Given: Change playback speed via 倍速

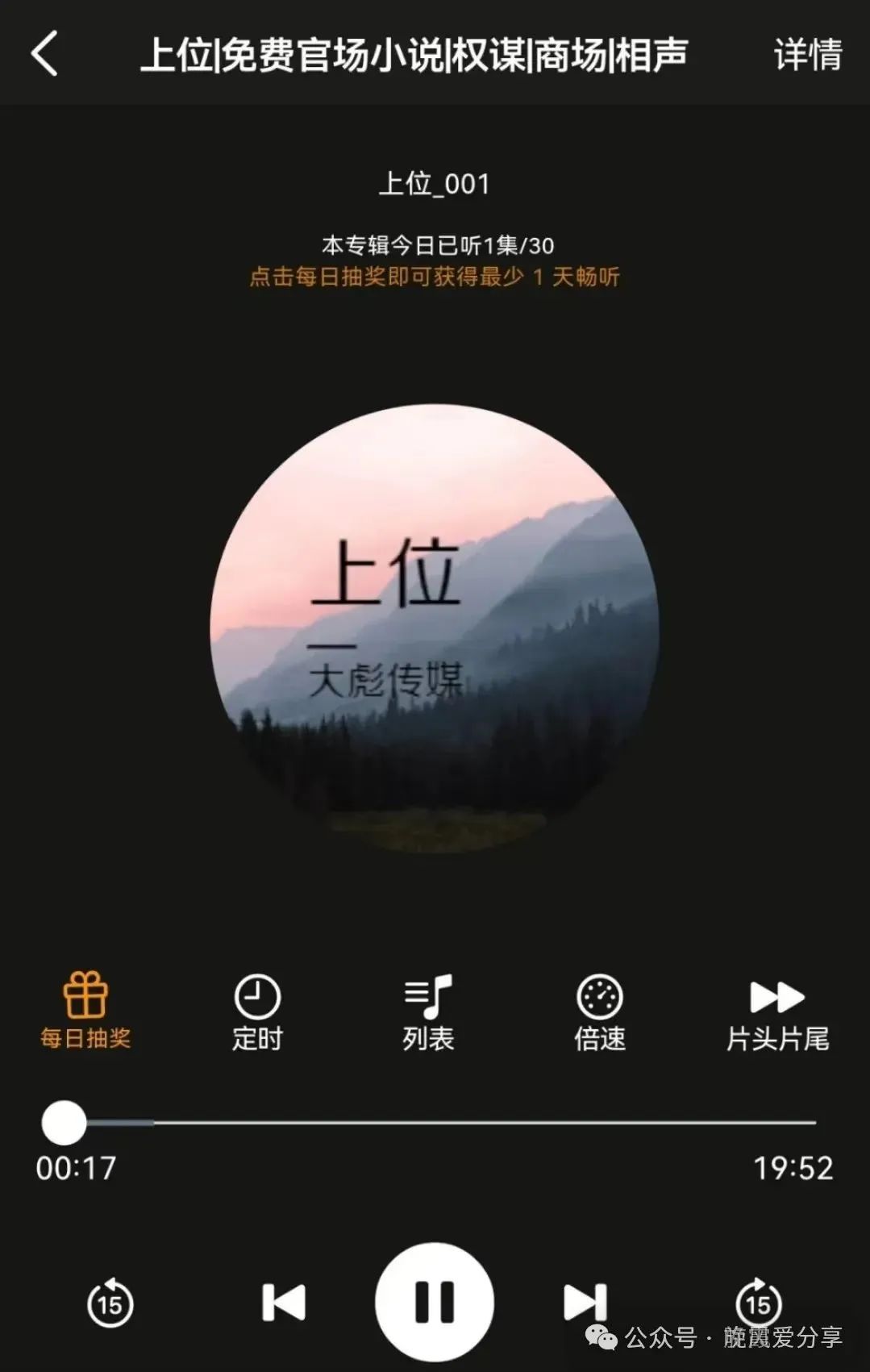Looking at the screenshot, I should 599,1011.
